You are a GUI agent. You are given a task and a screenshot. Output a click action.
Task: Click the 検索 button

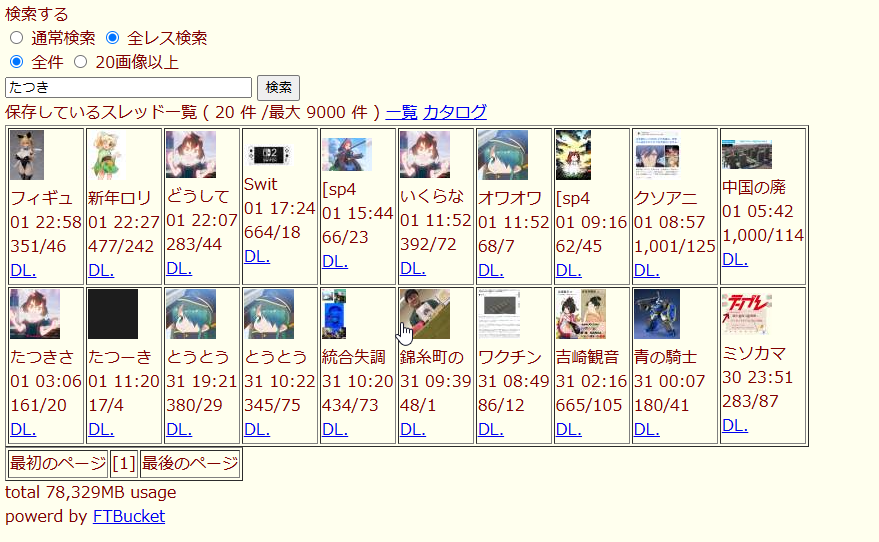point(279,87)
